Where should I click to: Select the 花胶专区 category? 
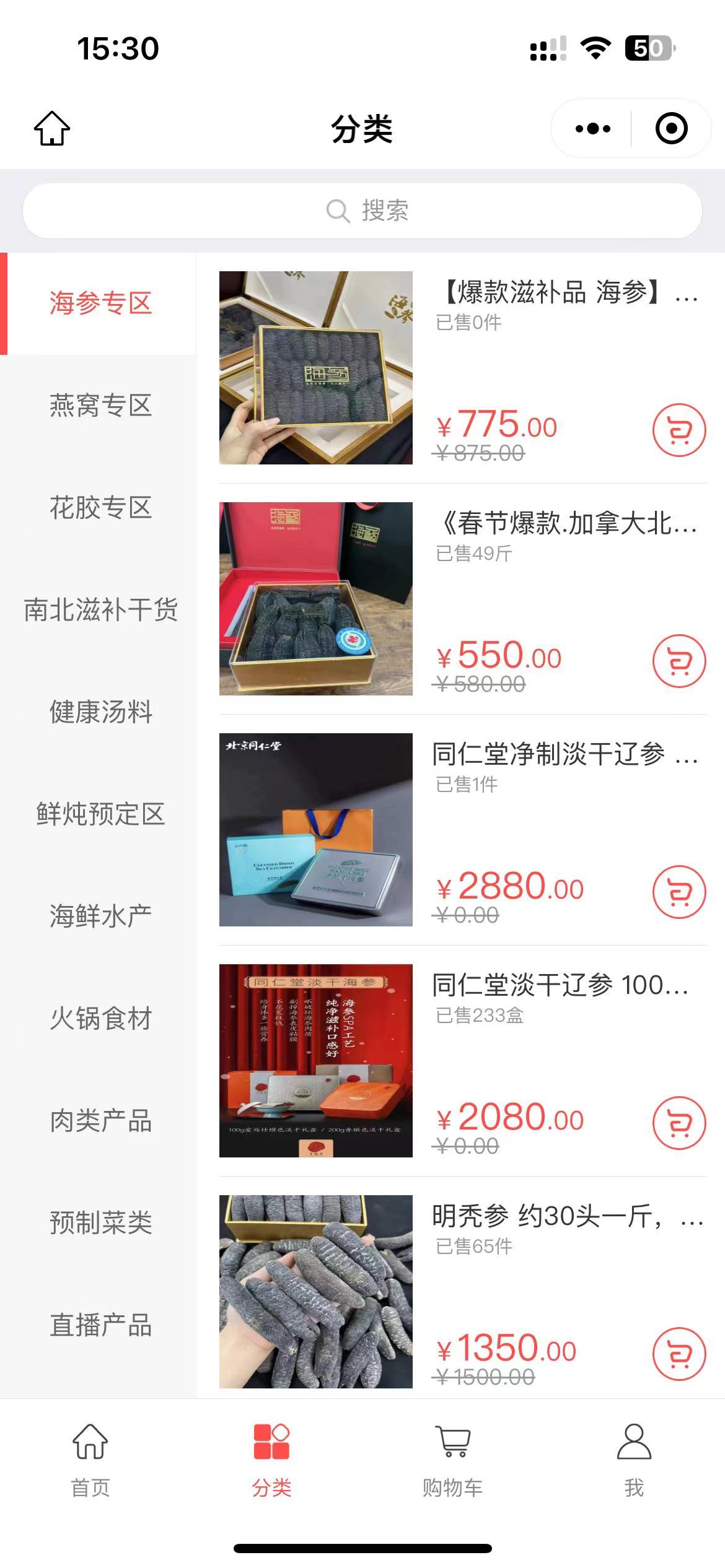[99, 508]
